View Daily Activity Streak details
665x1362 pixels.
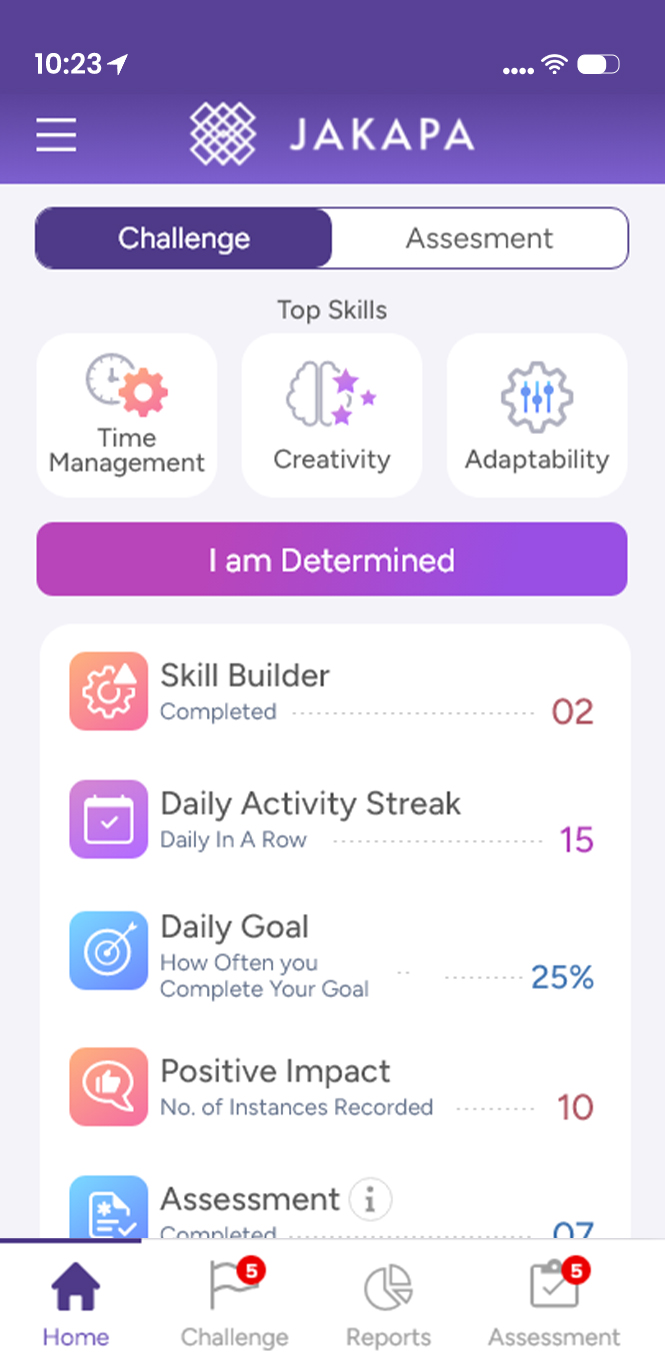click(x=332, y=819)
